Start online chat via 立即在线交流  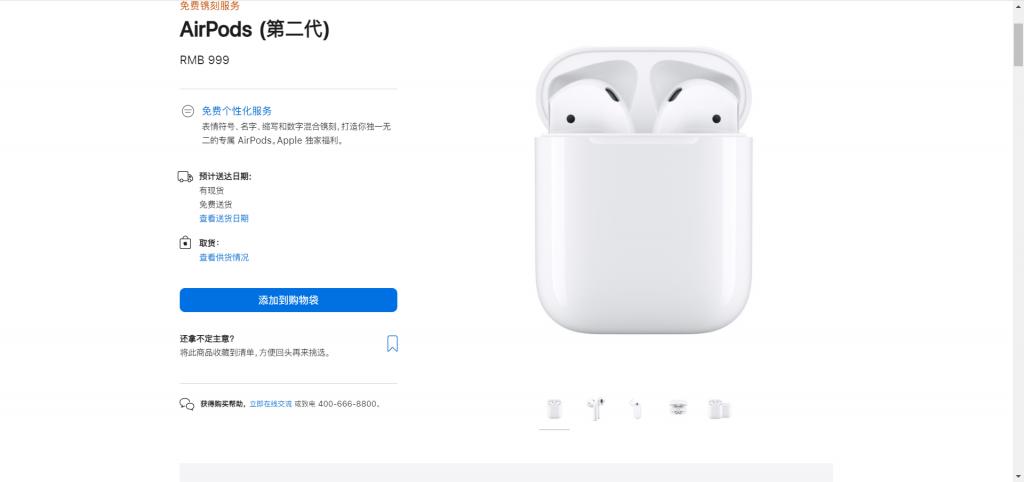[x=270, y=404]
